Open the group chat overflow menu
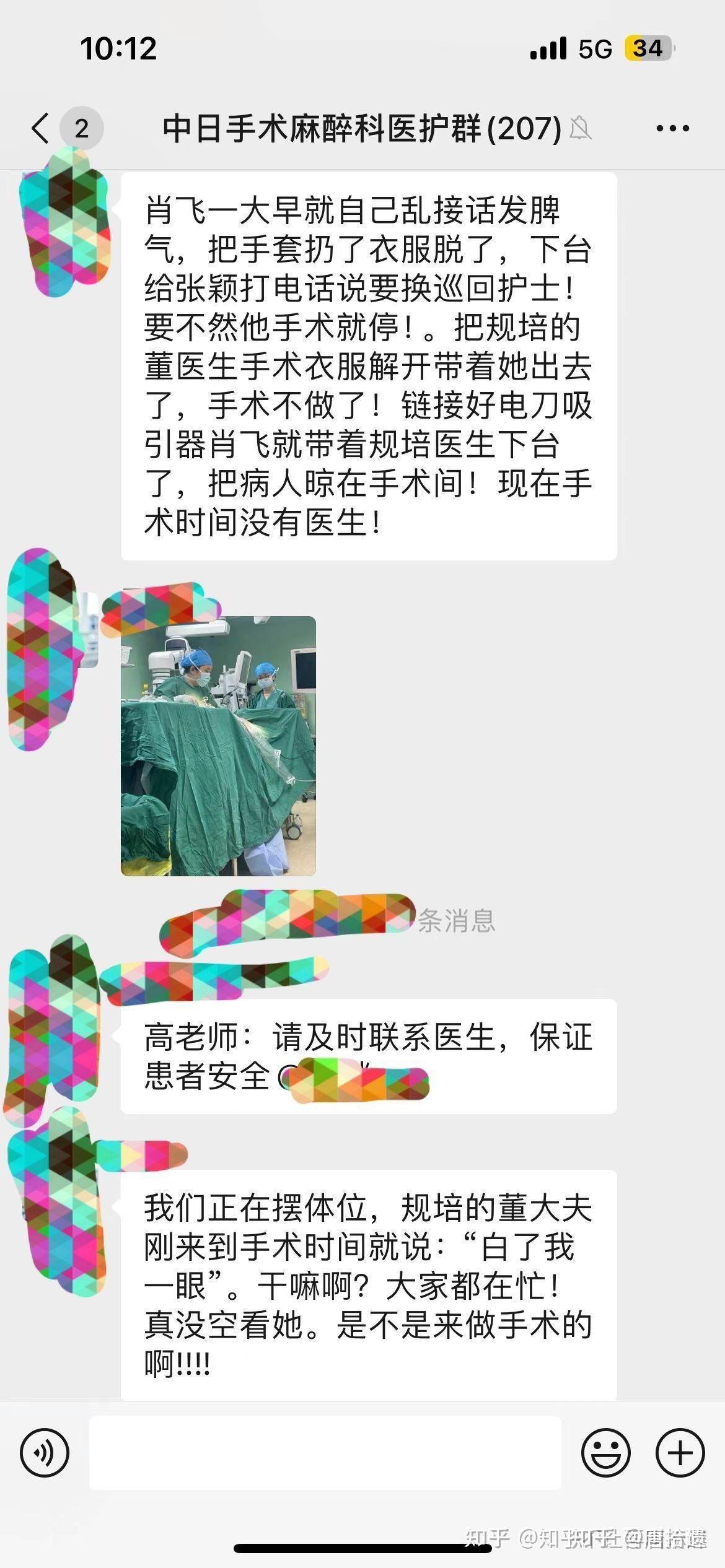This screenshot has width=725, height=1568. click(672, 129)
